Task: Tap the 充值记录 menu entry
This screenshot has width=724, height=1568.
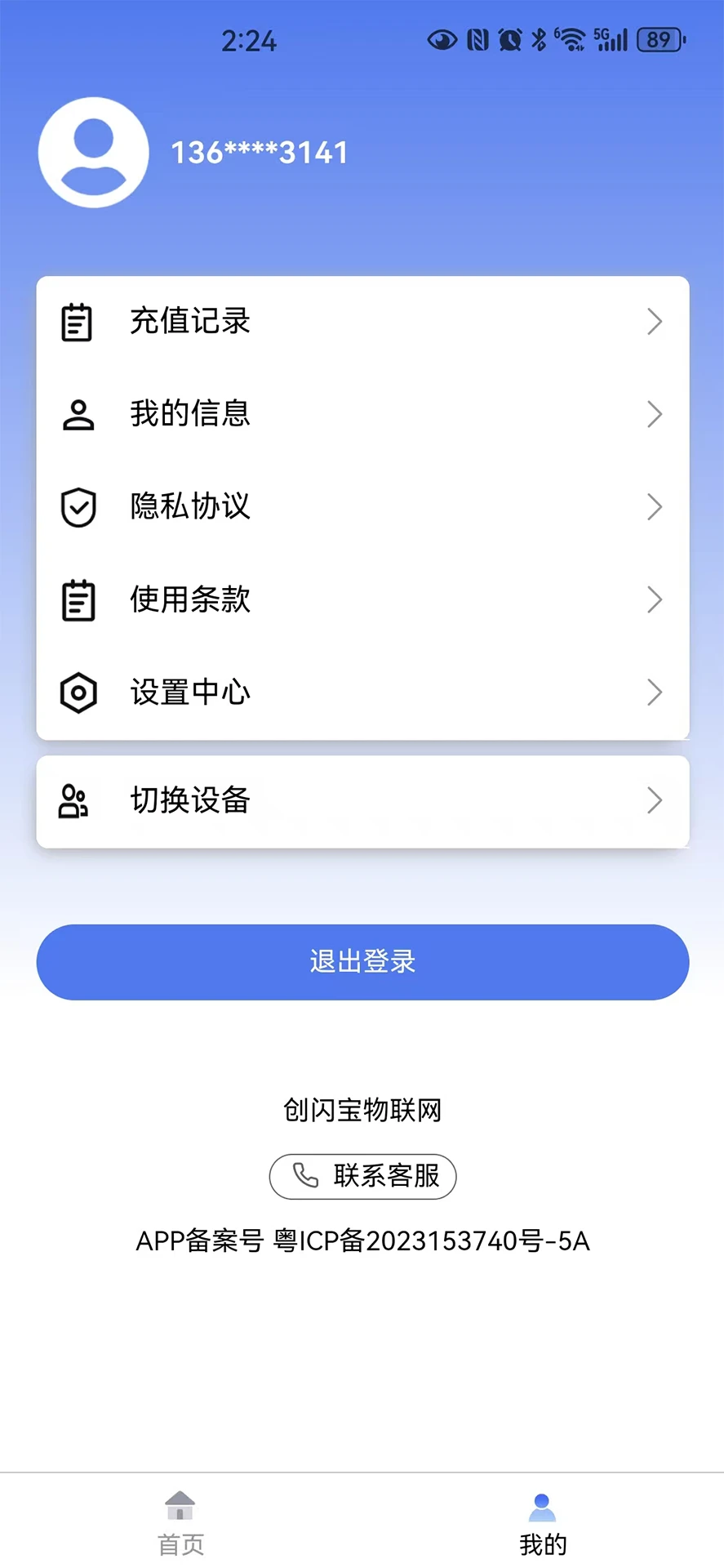Action: pos(190,321)
